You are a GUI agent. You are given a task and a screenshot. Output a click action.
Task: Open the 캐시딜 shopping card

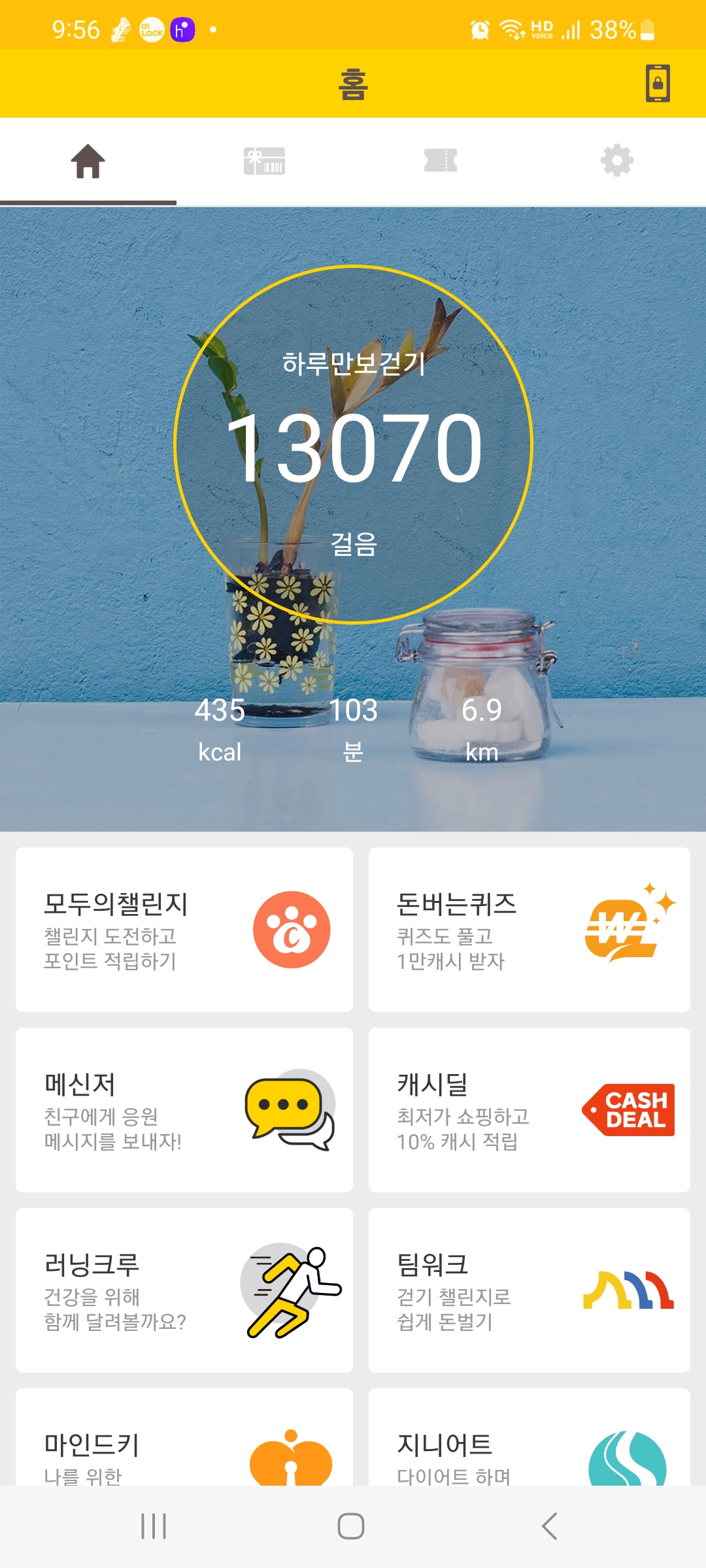(529, 1109)
